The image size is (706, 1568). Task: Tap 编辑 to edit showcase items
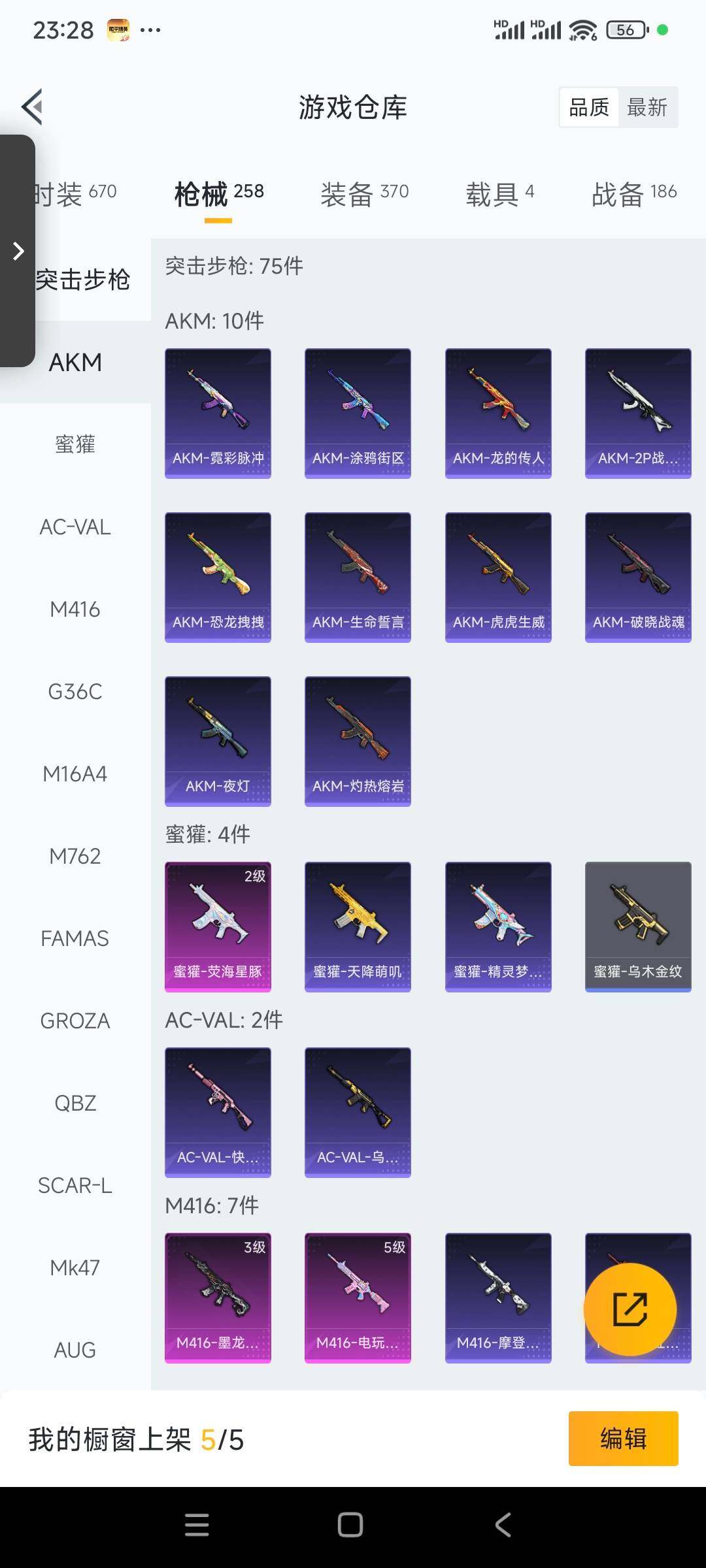pos(623,1439)
